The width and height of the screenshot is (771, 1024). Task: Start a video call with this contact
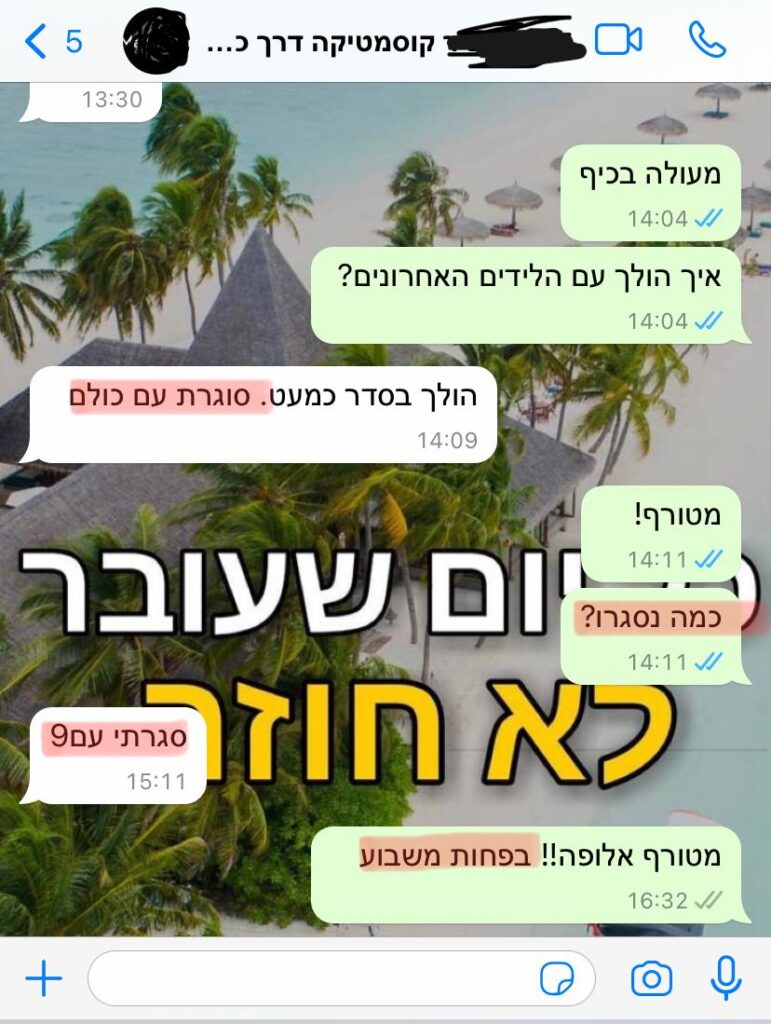tap(618, 40)
